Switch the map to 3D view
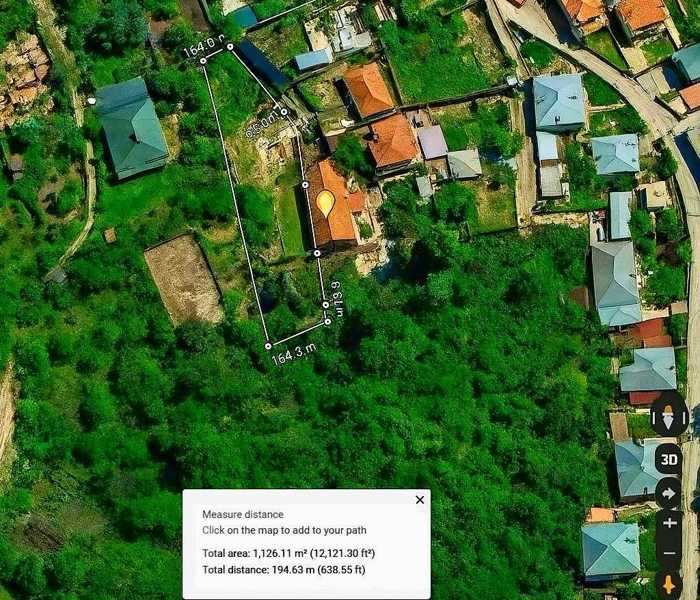 pyautogui.click(x=669, y=460)
